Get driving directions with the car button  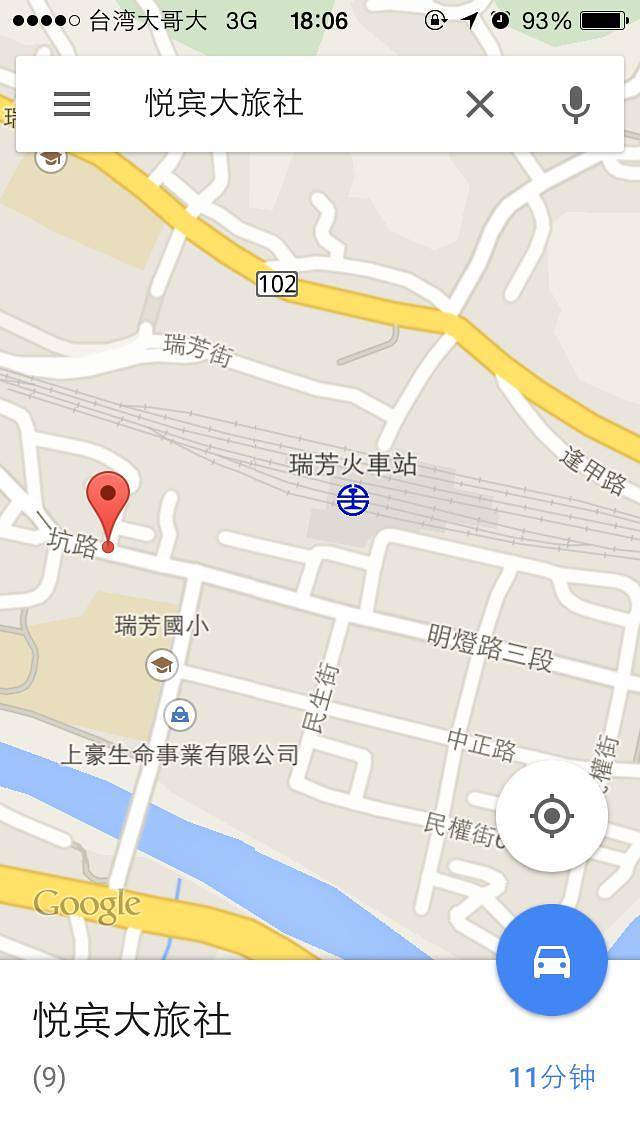(x=551, y=960)
